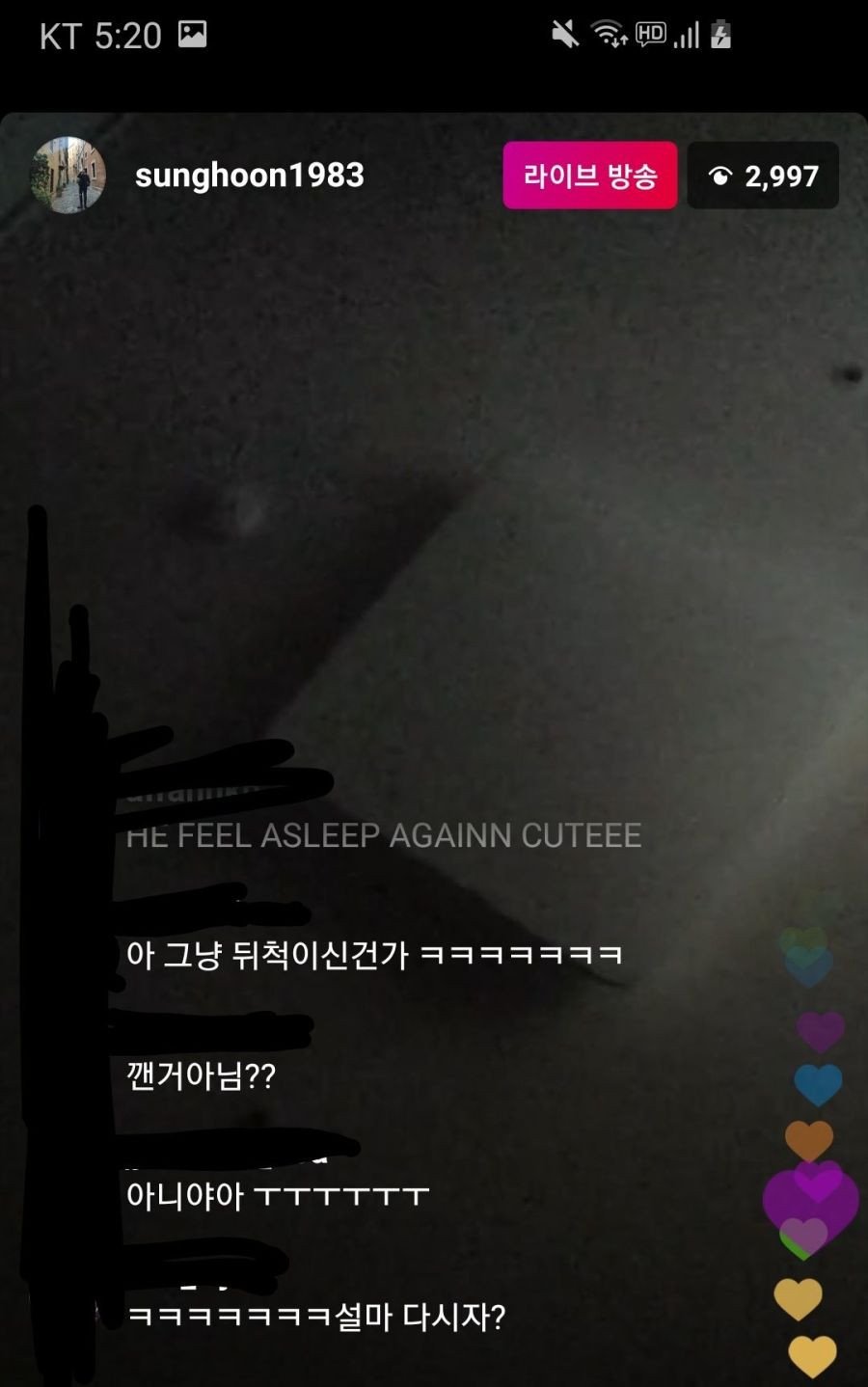Screen dimensions: 868x1387
Task: Tap the pink live broadcast badge
Action: click(x=589, y=176)
